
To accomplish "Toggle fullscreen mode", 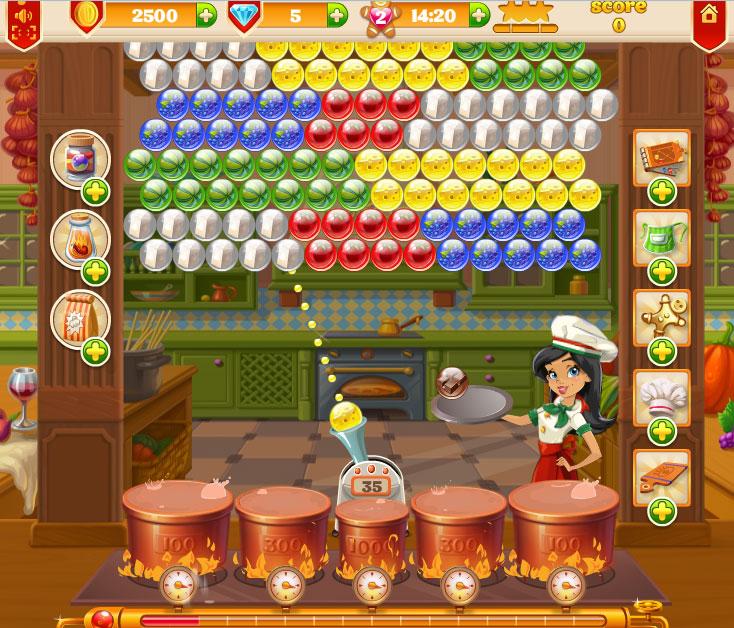I will [x=22, y=36].
